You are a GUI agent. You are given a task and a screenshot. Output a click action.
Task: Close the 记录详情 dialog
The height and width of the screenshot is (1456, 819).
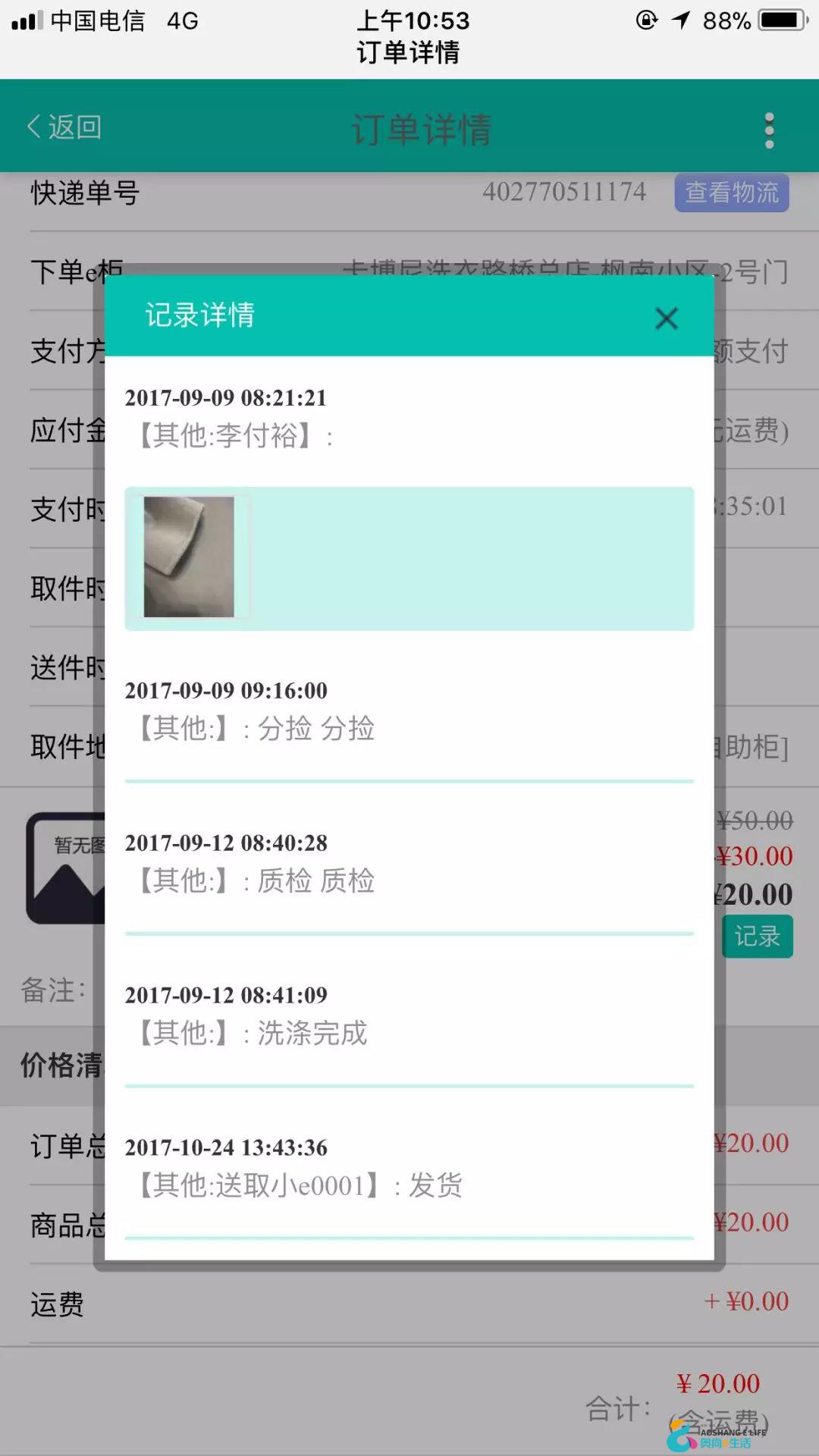click(x=666, y=318)
